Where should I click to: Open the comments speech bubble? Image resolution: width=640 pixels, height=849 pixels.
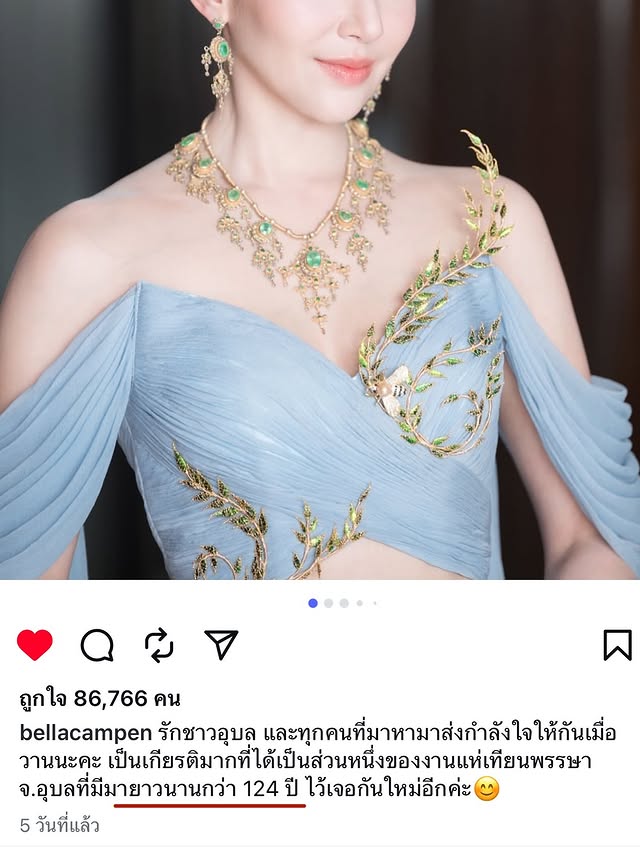pyautogui.click(x=97, y=645)
